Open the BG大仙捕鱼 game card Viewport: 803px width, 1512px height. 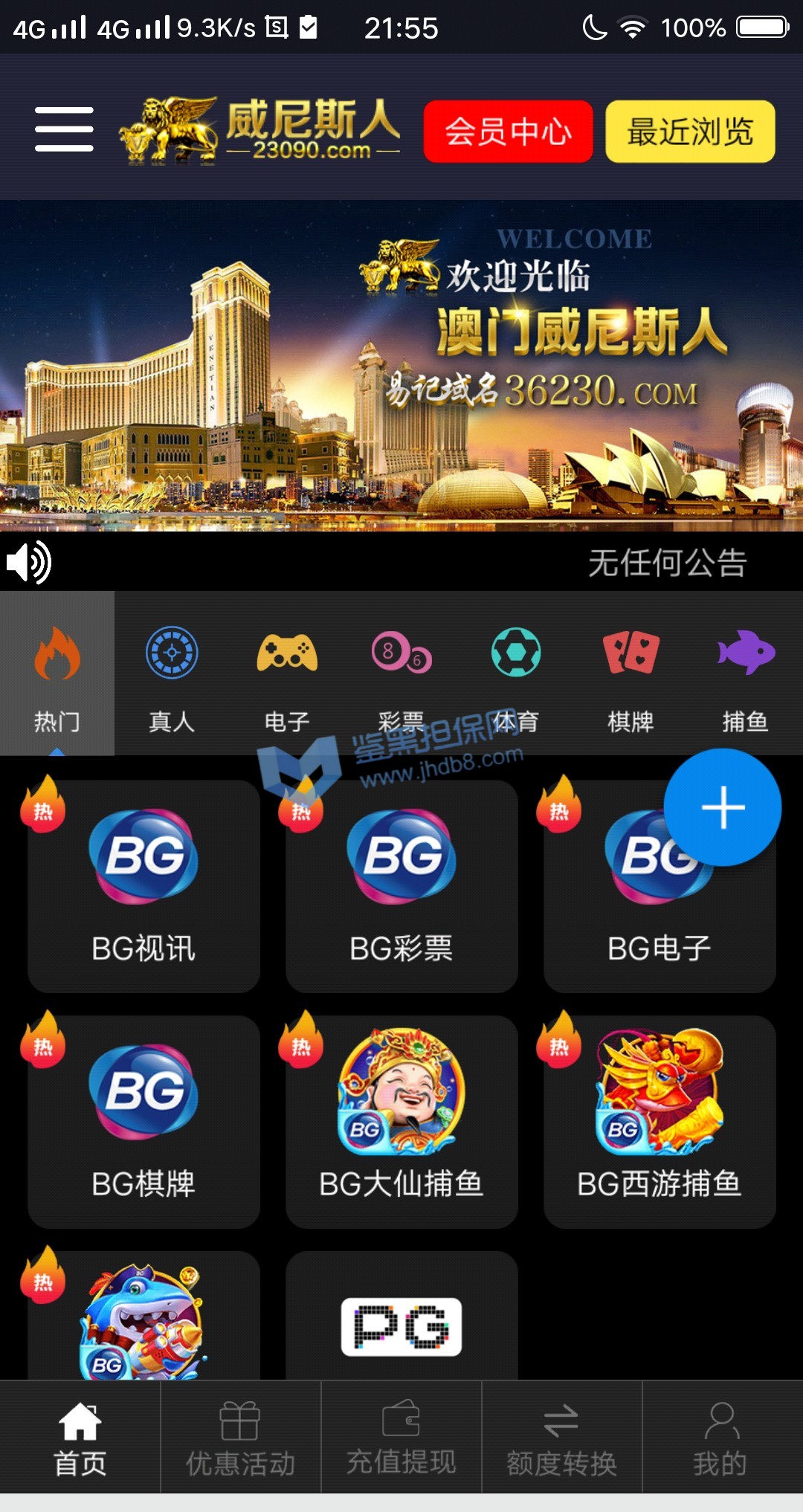click(x=401, y=1121)
